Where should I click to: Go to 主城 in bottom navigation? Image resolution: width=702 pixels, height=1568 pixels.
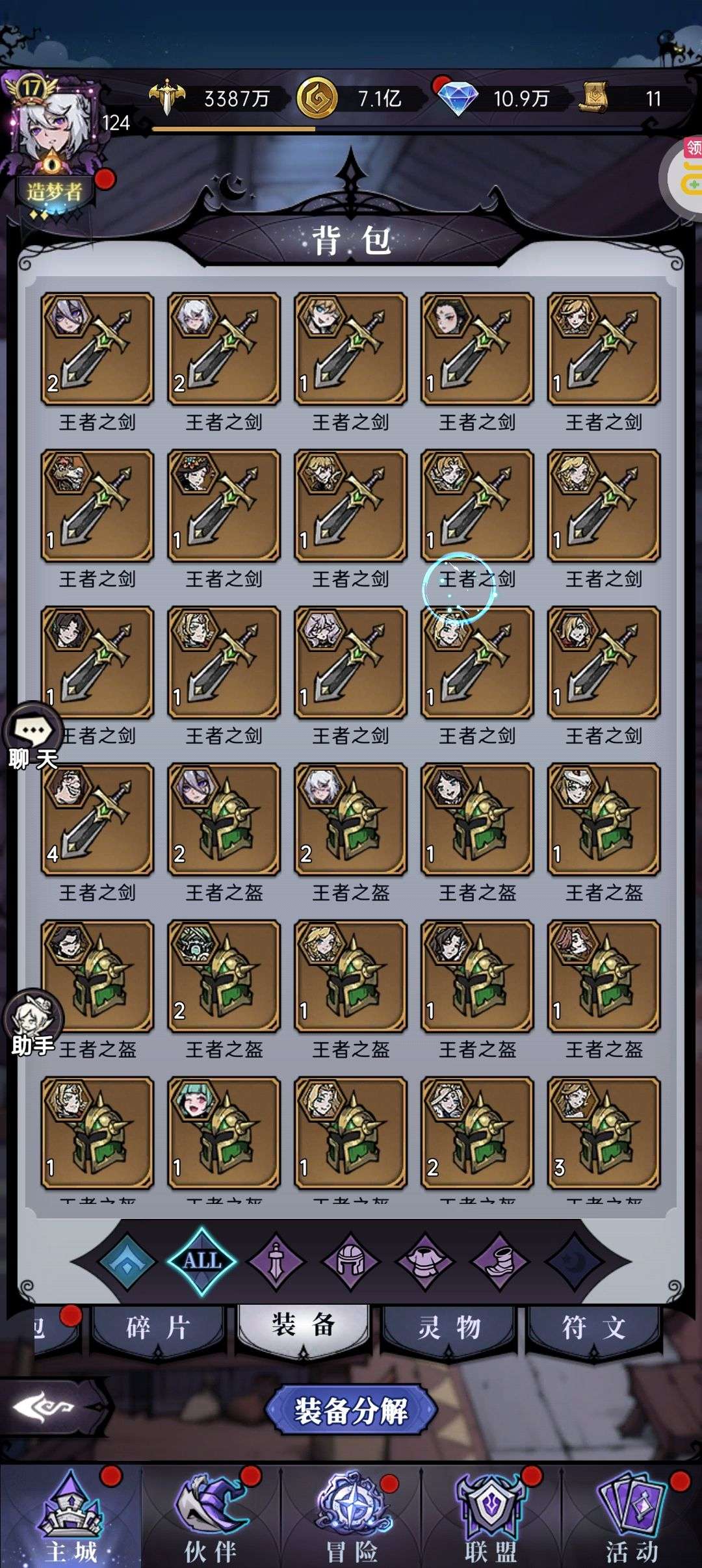click(x=70, y=1516)
